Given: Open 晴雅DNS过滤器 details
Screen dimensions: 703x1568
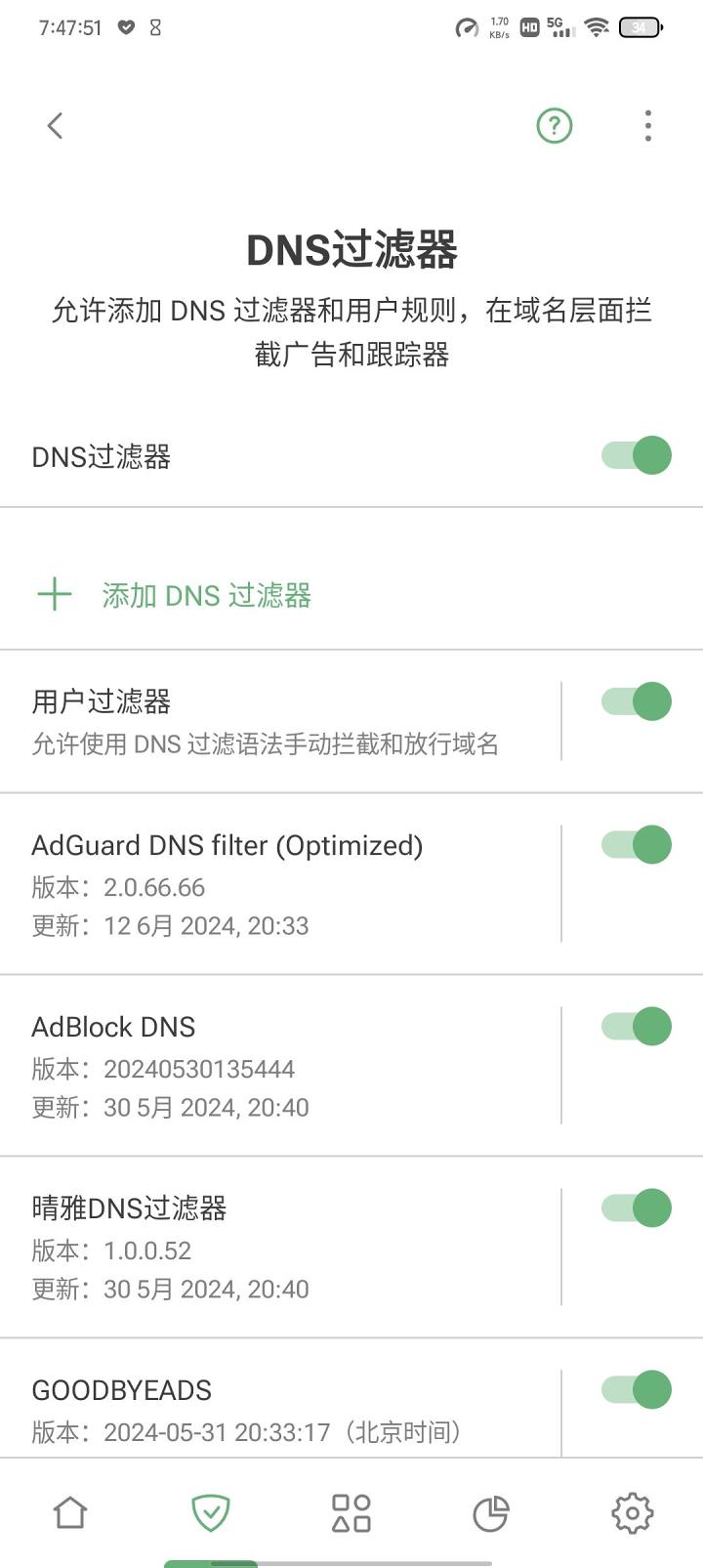Looking at the screenshot, I should (273, 1248).
